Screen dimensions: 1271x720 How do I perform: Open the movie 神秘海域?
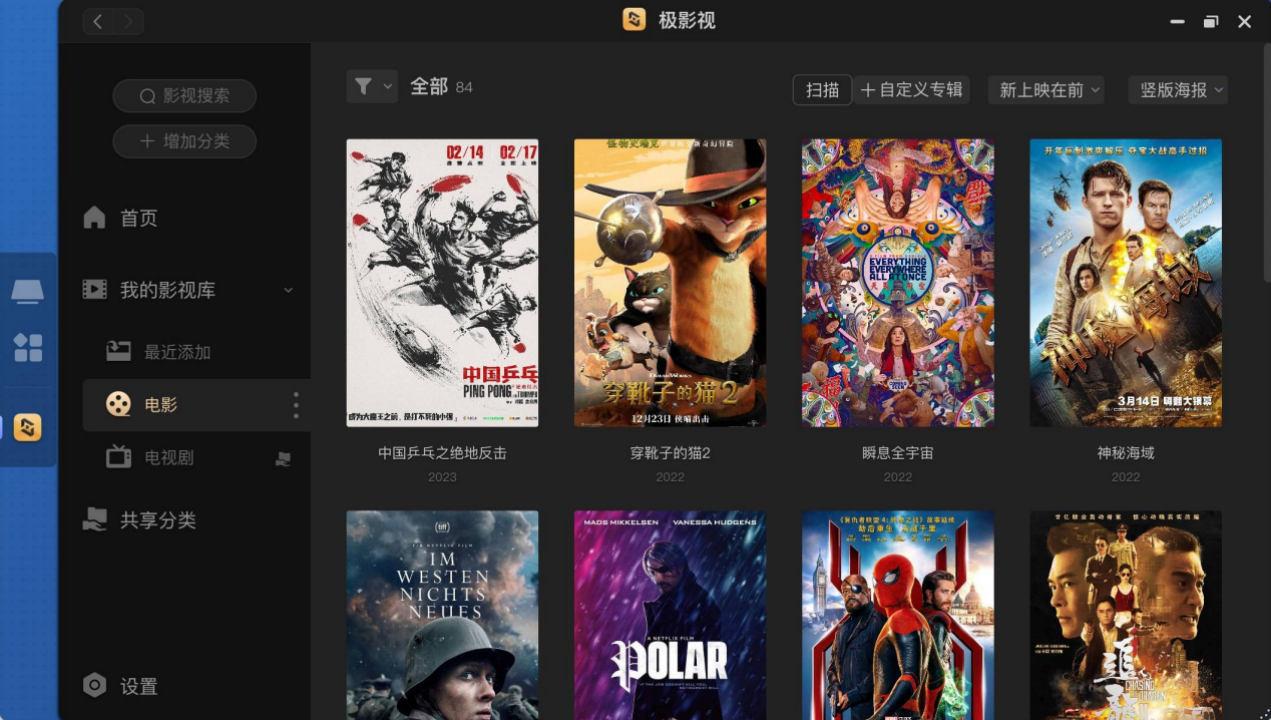coord(1125,283)
